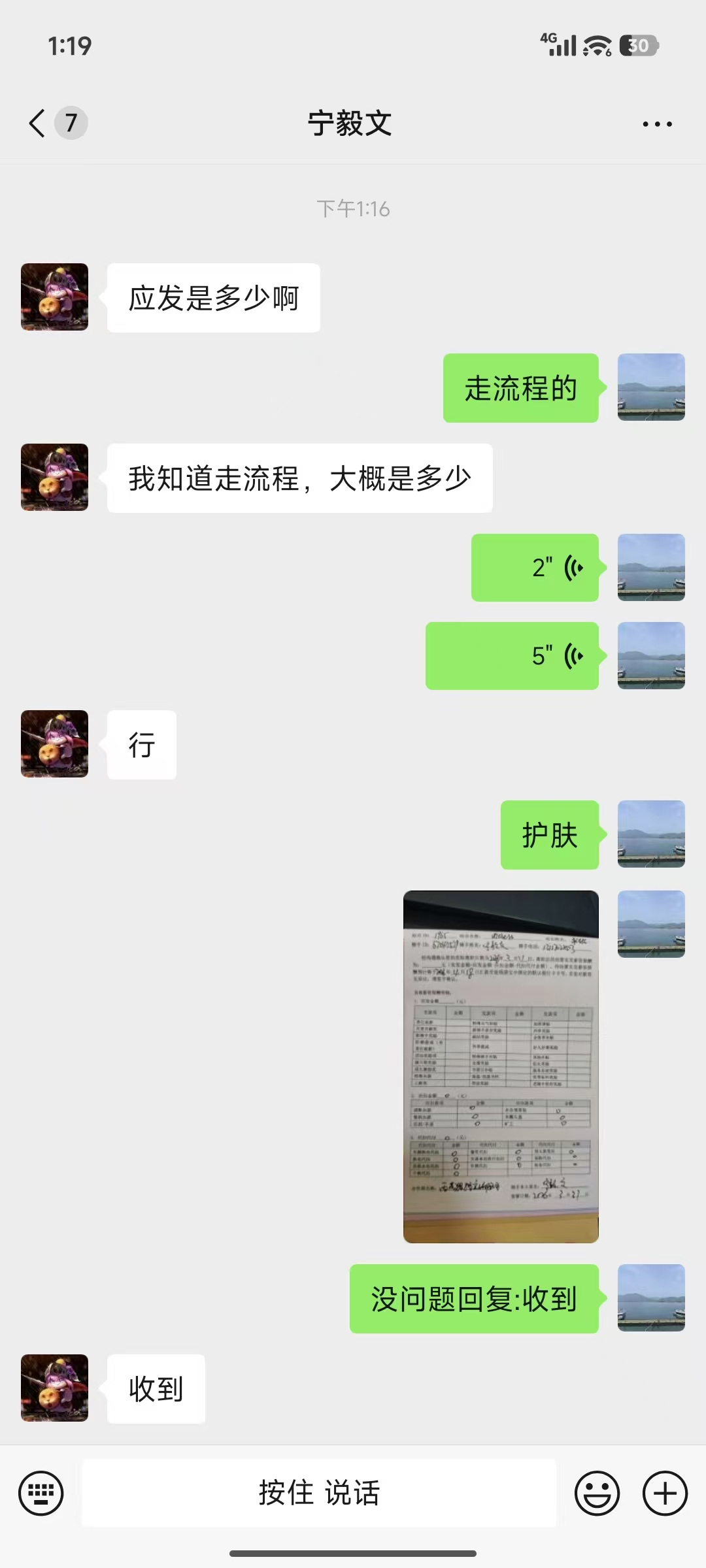Tap the 按住 说话 hold-to-talk button

coord(319,1493)
